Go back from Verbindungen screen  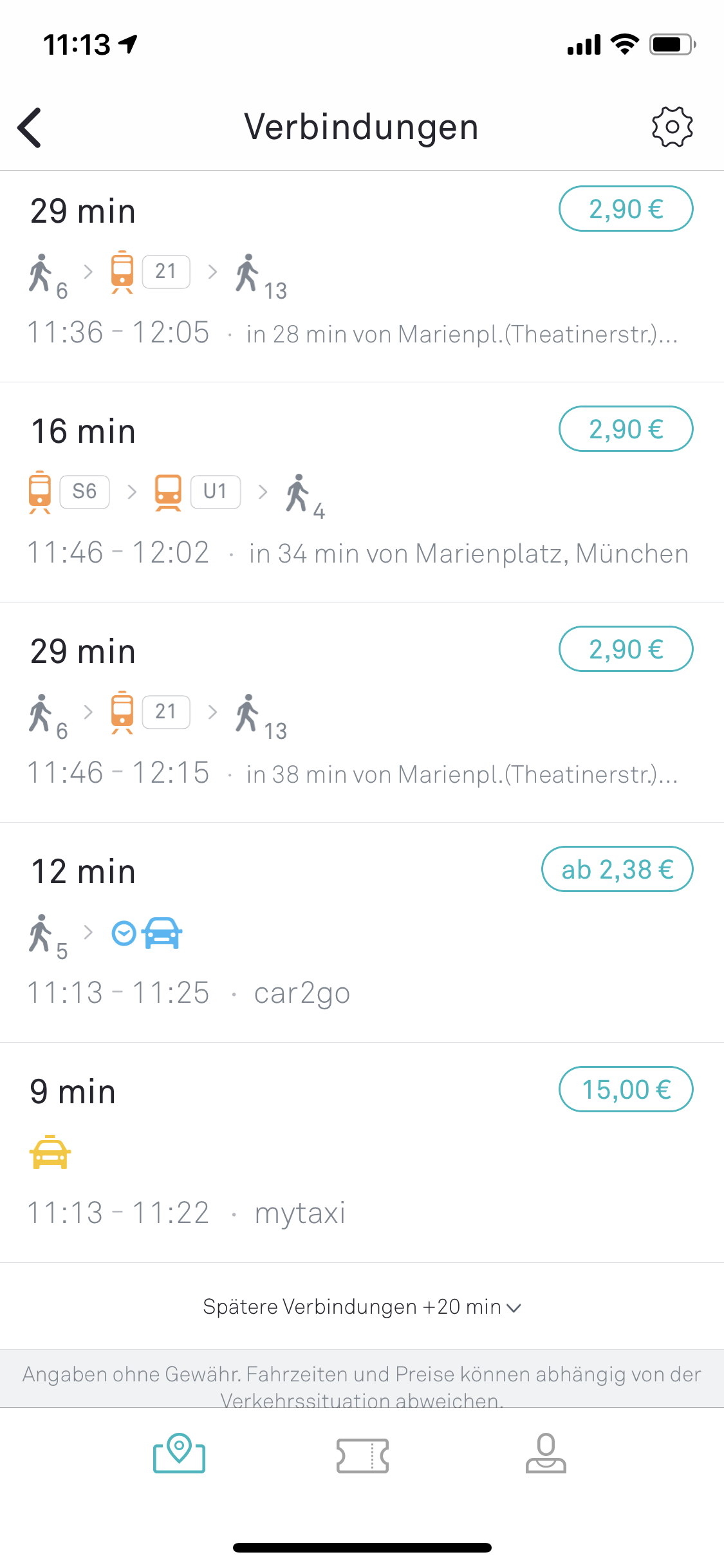point(30,127)
